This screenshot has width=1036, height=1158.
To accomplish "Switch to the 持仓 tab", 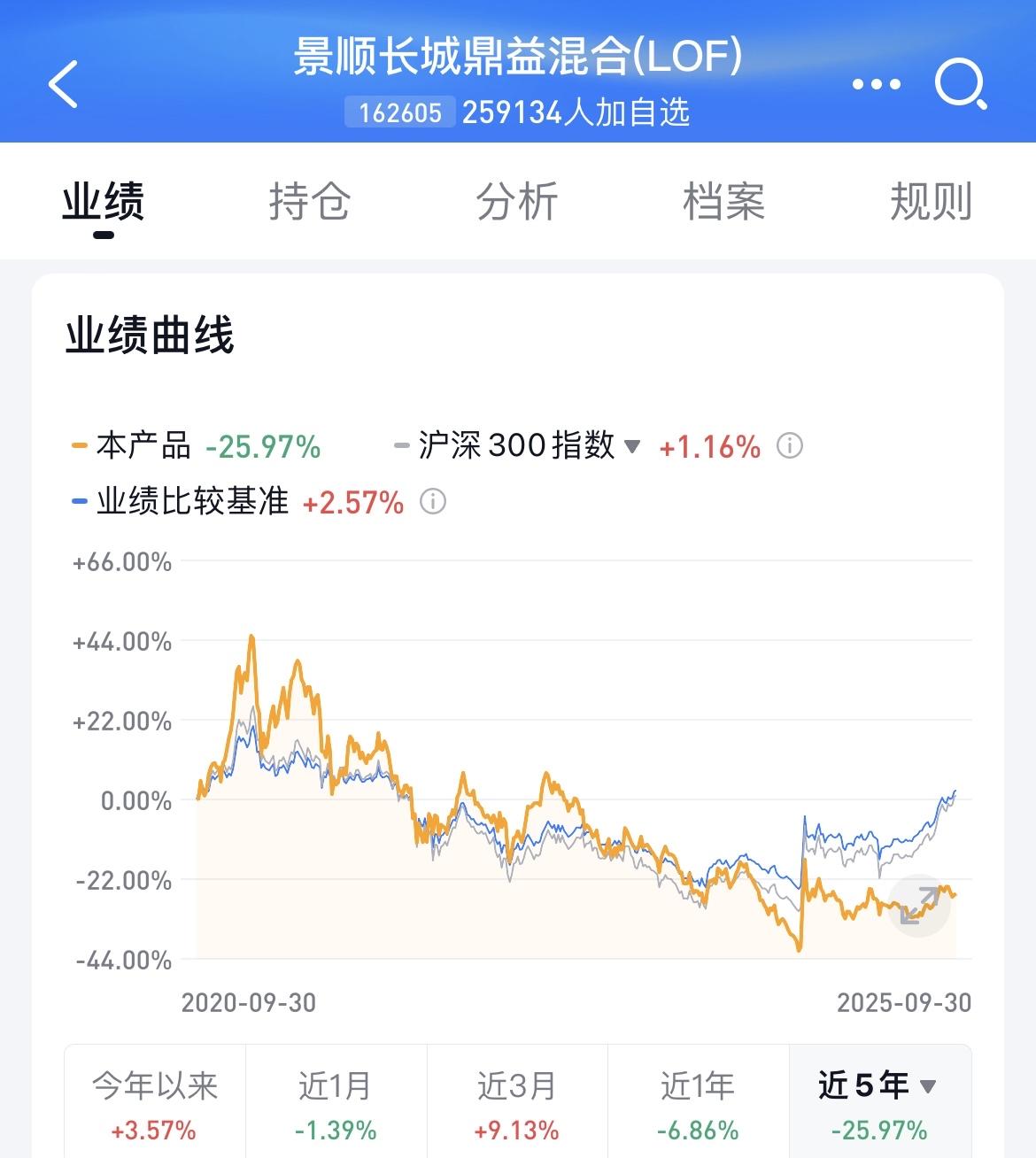I will coord(310,201).
